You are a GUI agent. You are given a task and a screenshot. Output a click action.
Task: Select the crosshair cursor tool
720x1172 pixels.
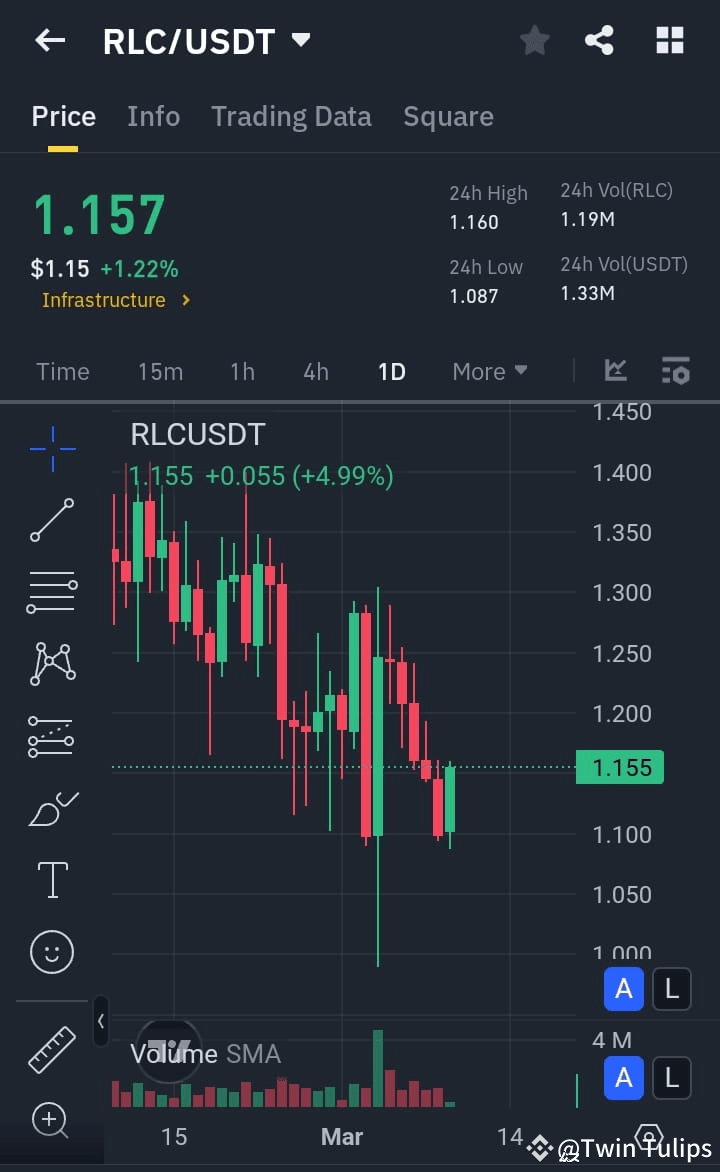51,448
